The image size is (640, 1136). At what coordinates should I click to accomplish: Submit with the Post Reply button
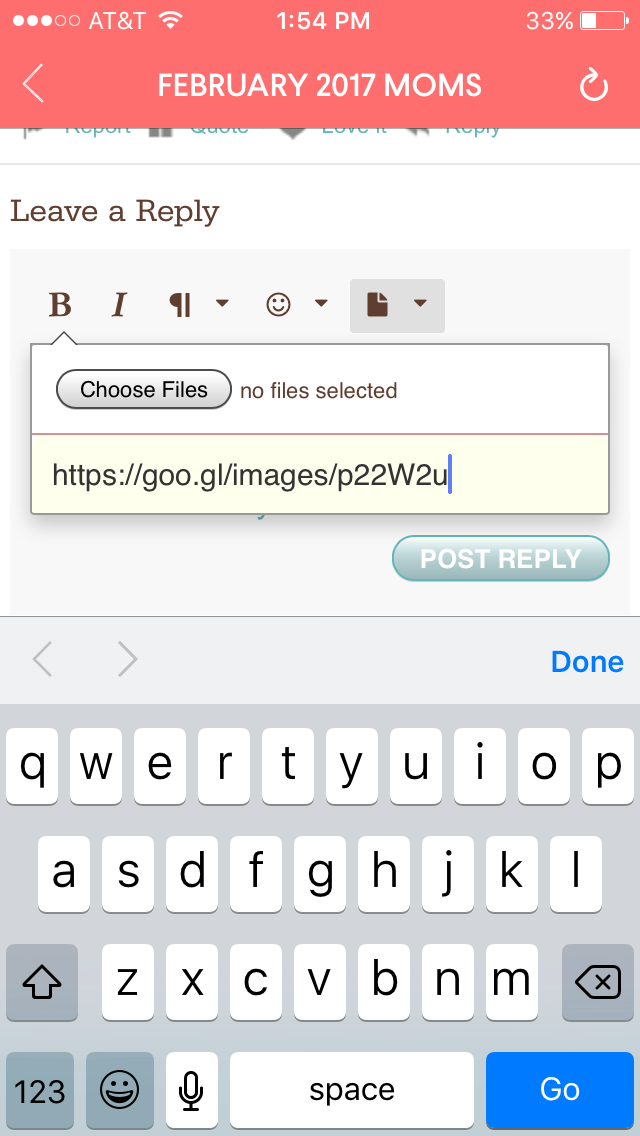[501, 559]
